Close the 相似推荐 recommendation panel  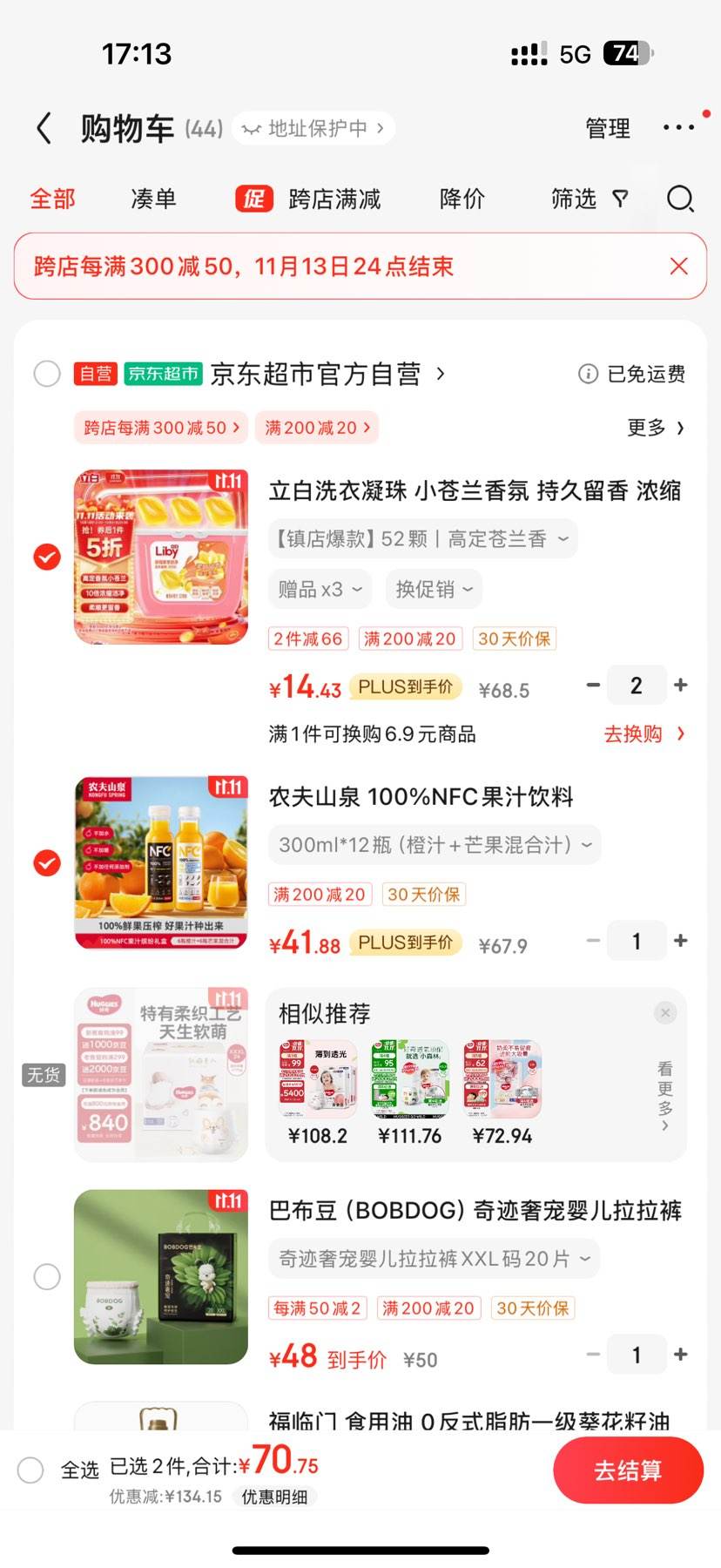664,1012
